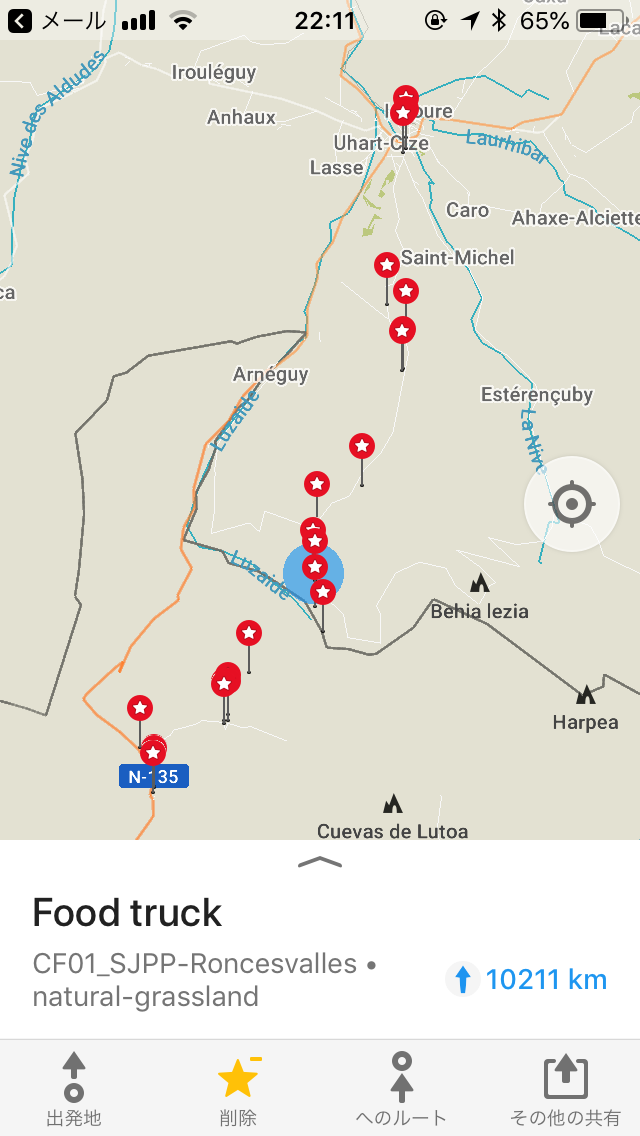Screen dimensions: 640x1136
Task: Remove the bookmark with 削除 star
Action: pos(238,1088)
